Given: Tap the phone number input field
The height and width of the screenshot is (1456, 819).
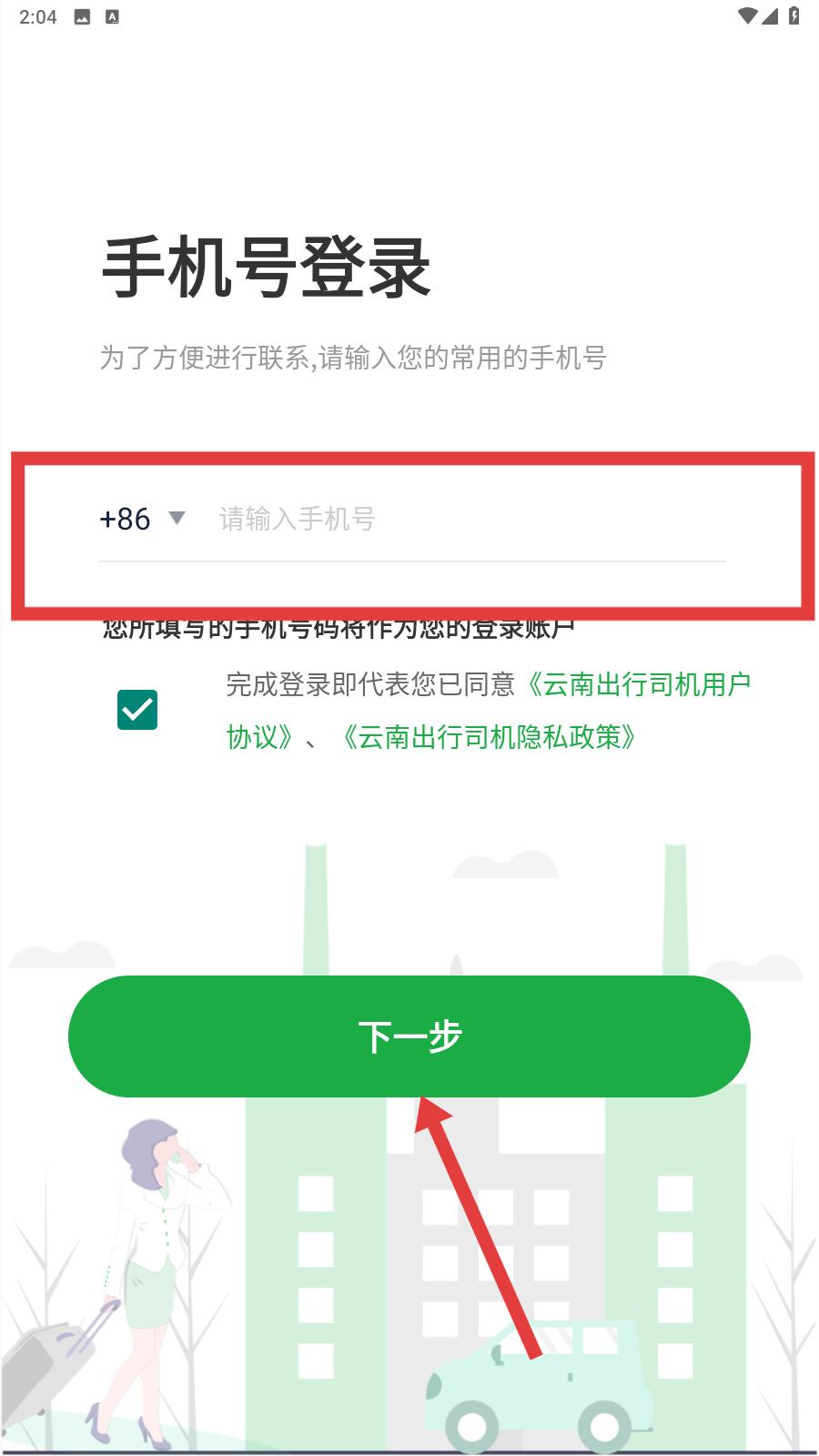Looking at the screenshot, I should point(471,519).
